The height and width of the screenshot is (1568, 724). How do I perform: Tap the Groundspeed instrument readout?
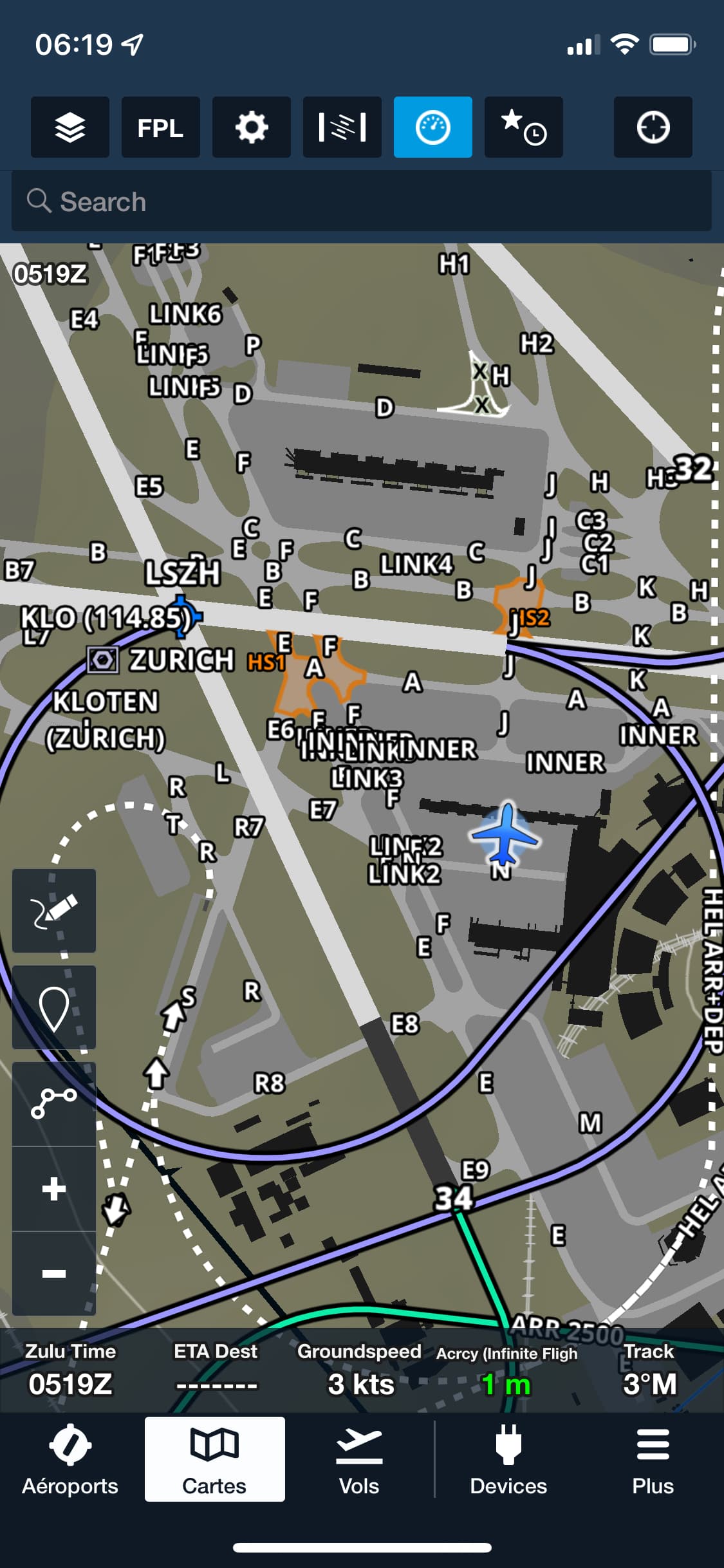pyautogui.click(x=360, y=1370)
